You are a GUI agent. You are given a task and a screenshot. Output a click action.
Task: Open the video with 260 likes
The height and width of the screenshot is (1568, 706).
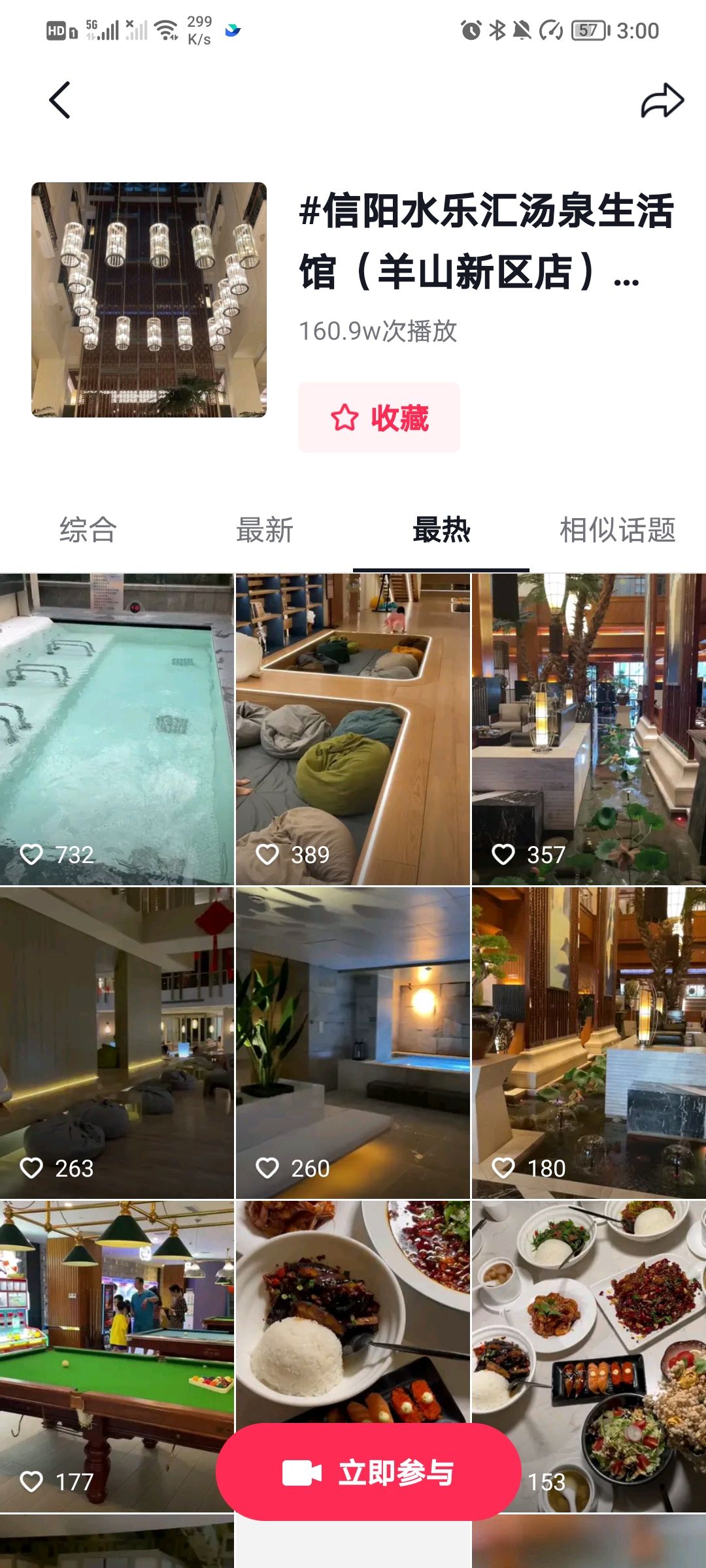(353, 1042)
